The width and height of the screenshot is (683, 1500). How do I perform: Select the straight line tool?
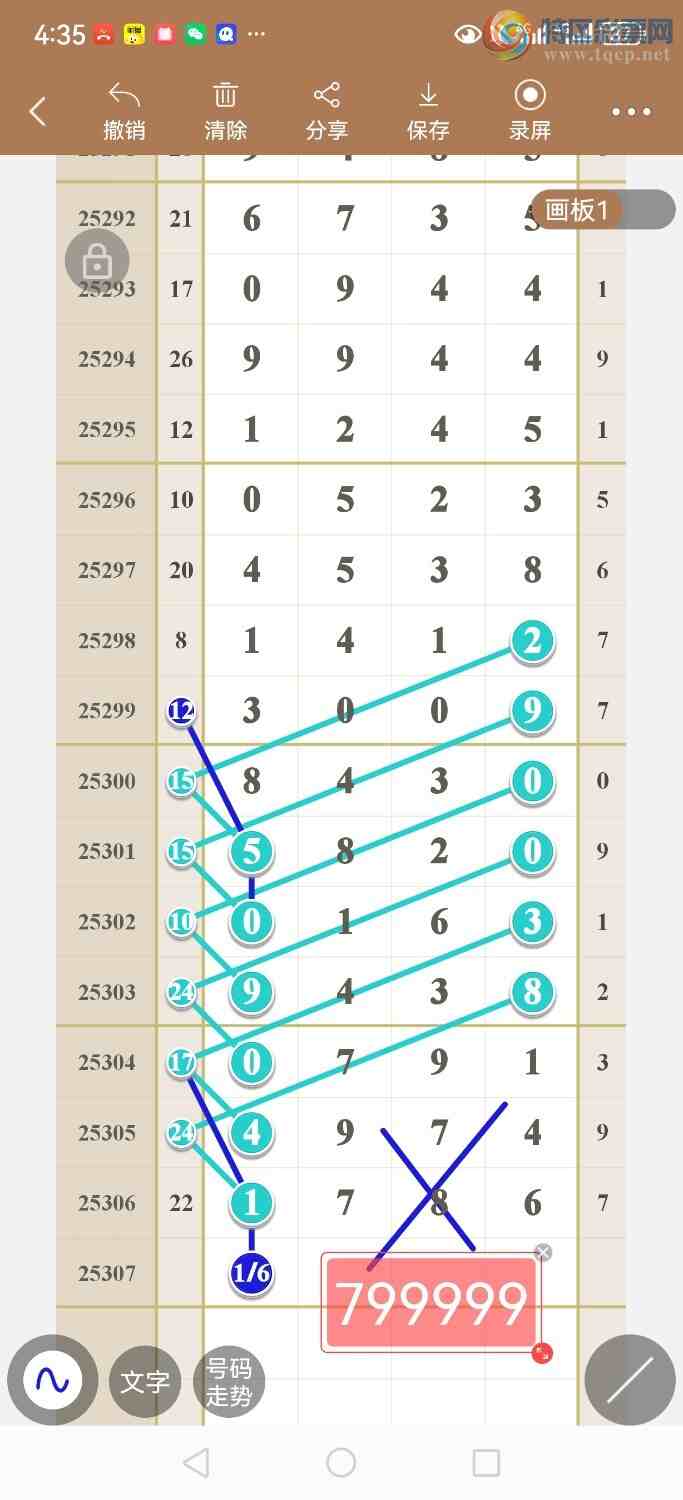coord(630,1381)
